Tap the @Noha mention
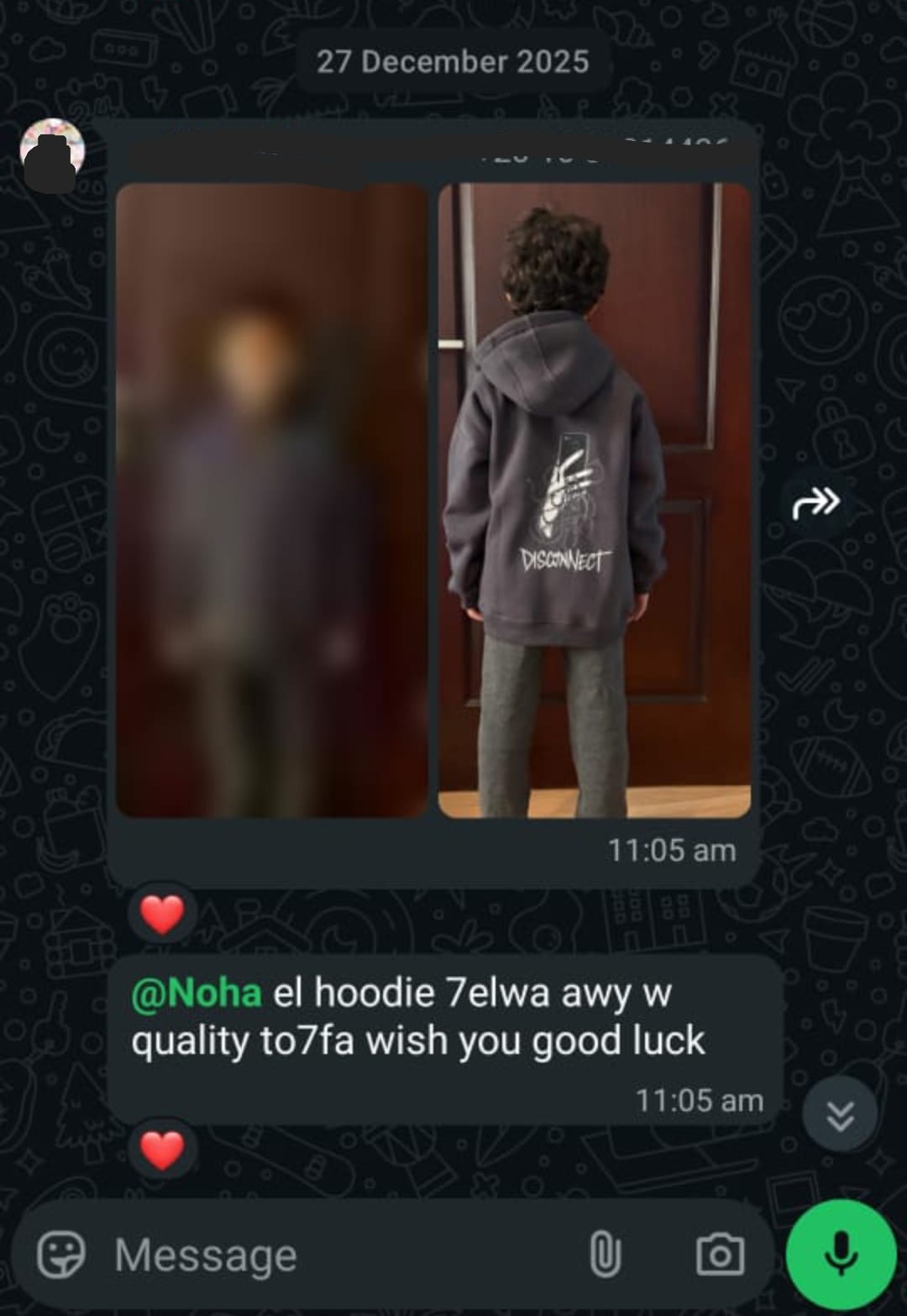 point(197,994)
